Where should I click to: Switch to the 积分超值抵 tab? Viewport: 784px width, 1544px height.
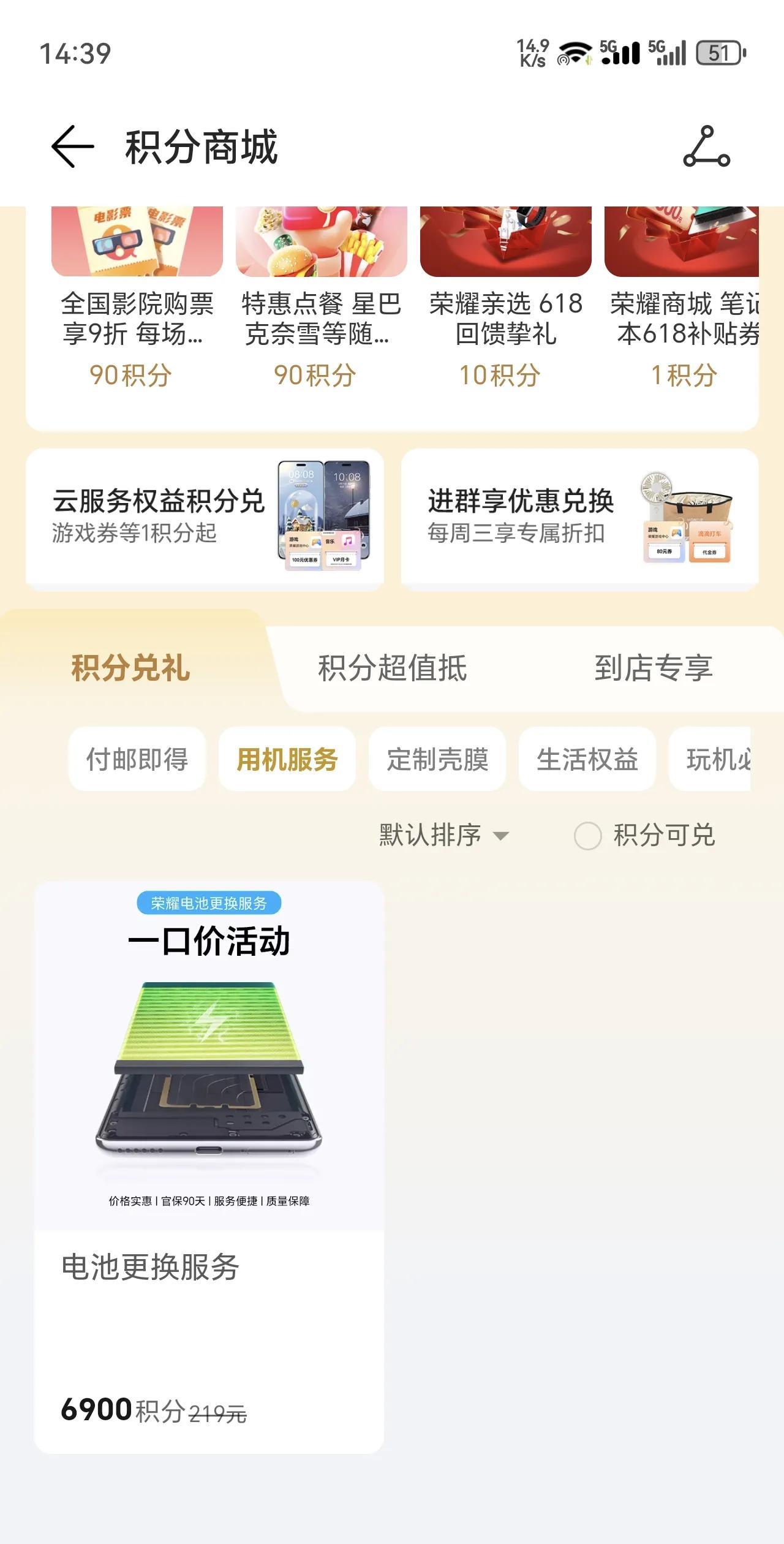click(392, 668)
